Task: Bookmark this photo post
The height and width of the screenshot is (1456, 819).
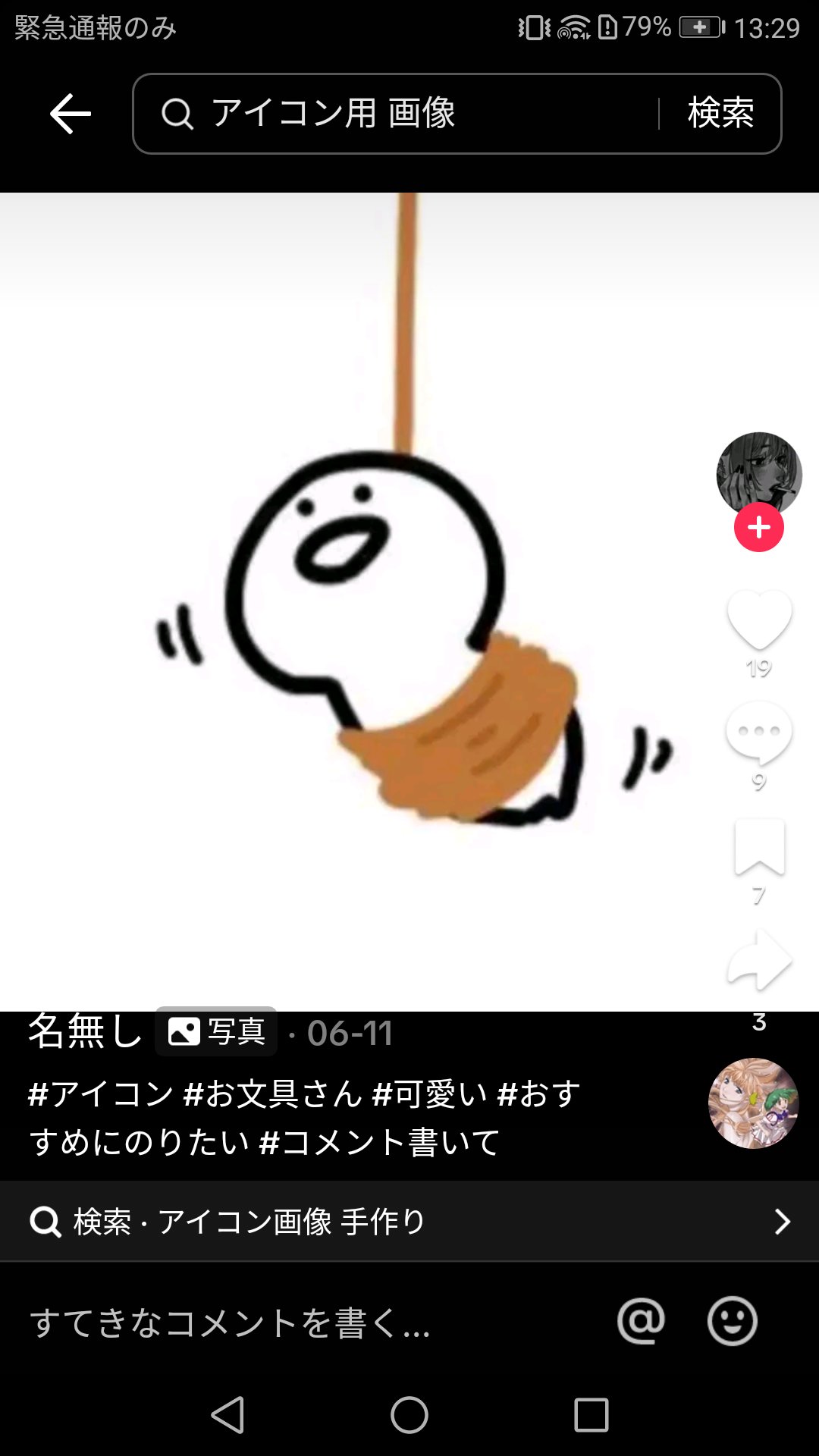Action: [759, 846]
